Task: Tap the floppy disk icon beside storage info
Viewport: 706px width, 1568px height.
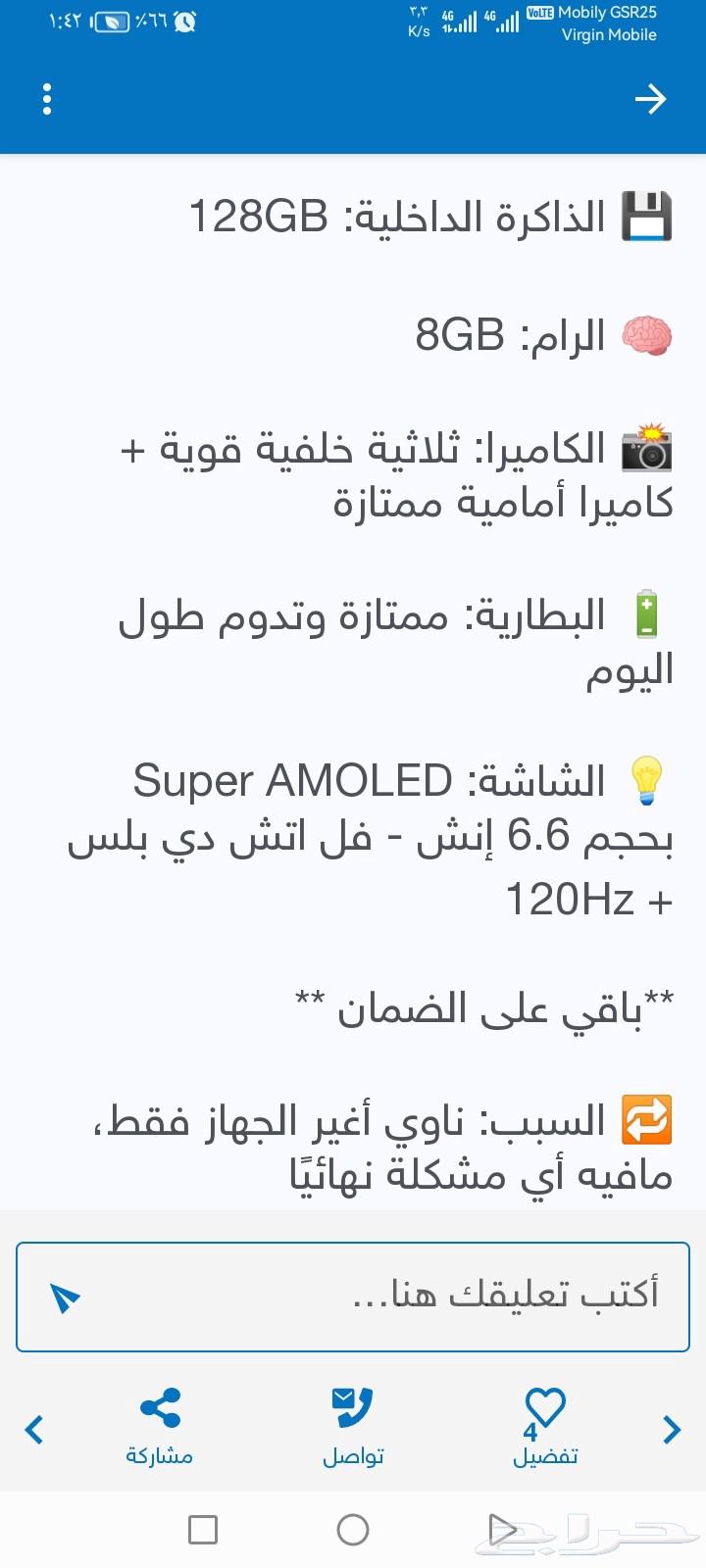Action: [x=647, y=217]
